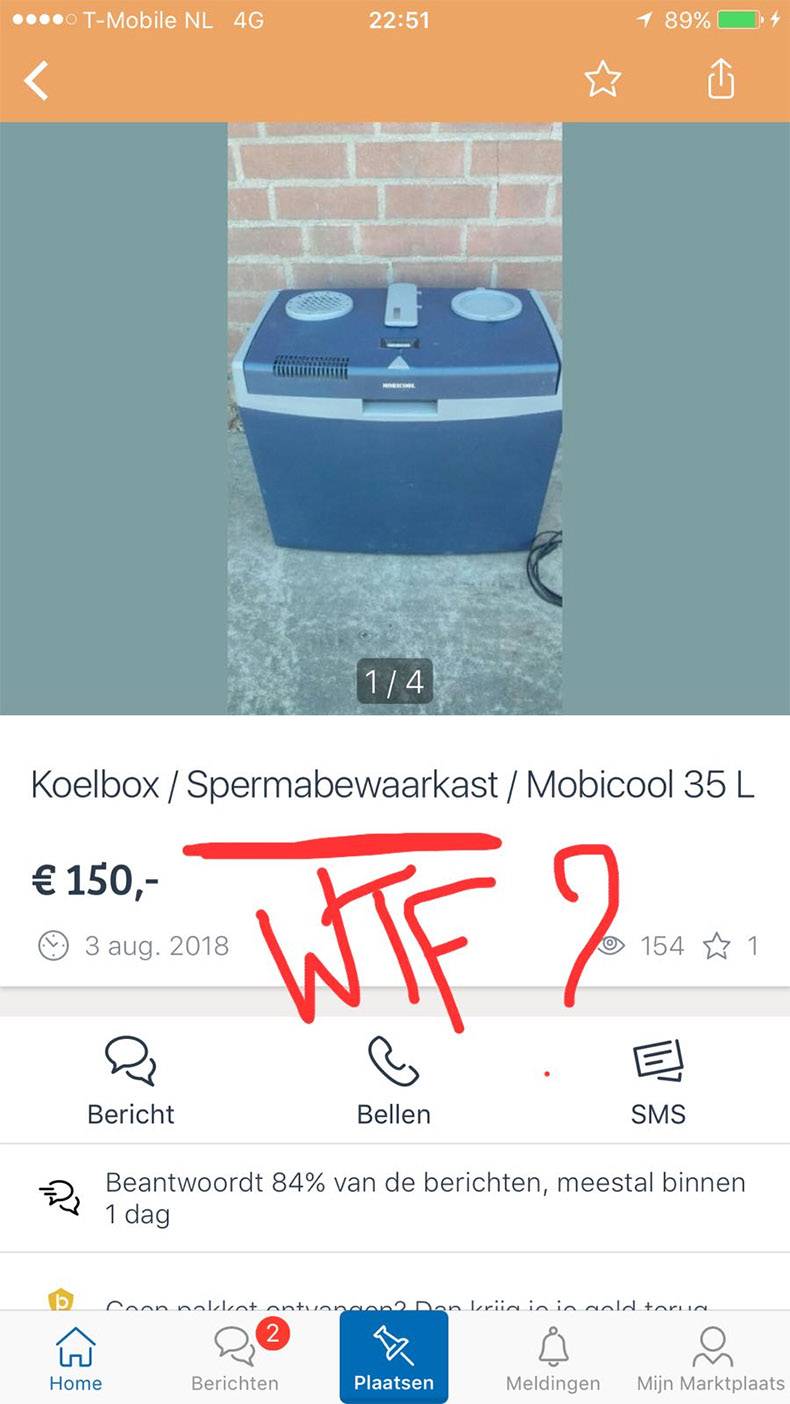Share this Koelbox listing
Viewport: 790px width, 1404px height.
721,79
